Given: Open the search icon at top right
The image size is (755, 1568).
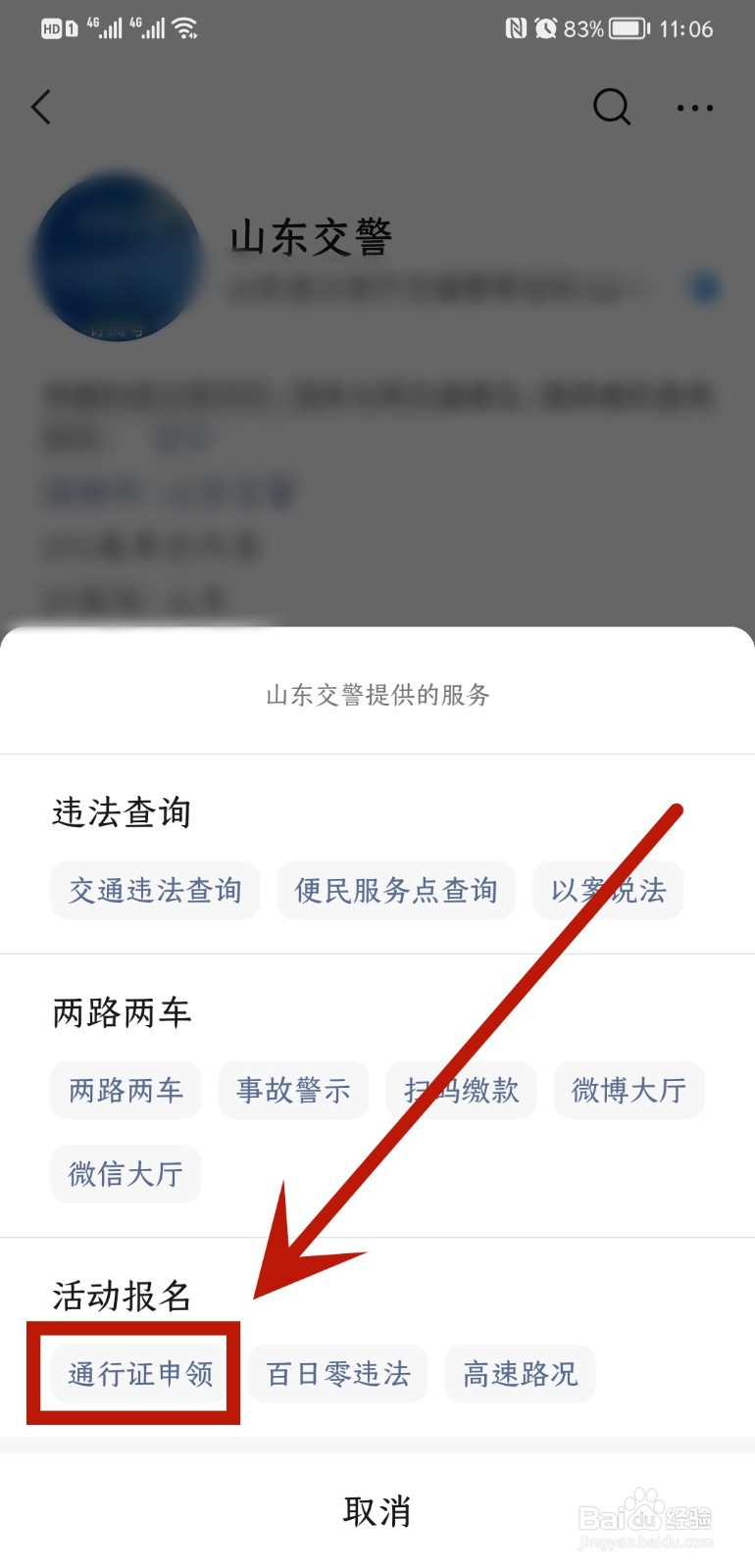Looking at the screenshot, I should coord(612,108).
